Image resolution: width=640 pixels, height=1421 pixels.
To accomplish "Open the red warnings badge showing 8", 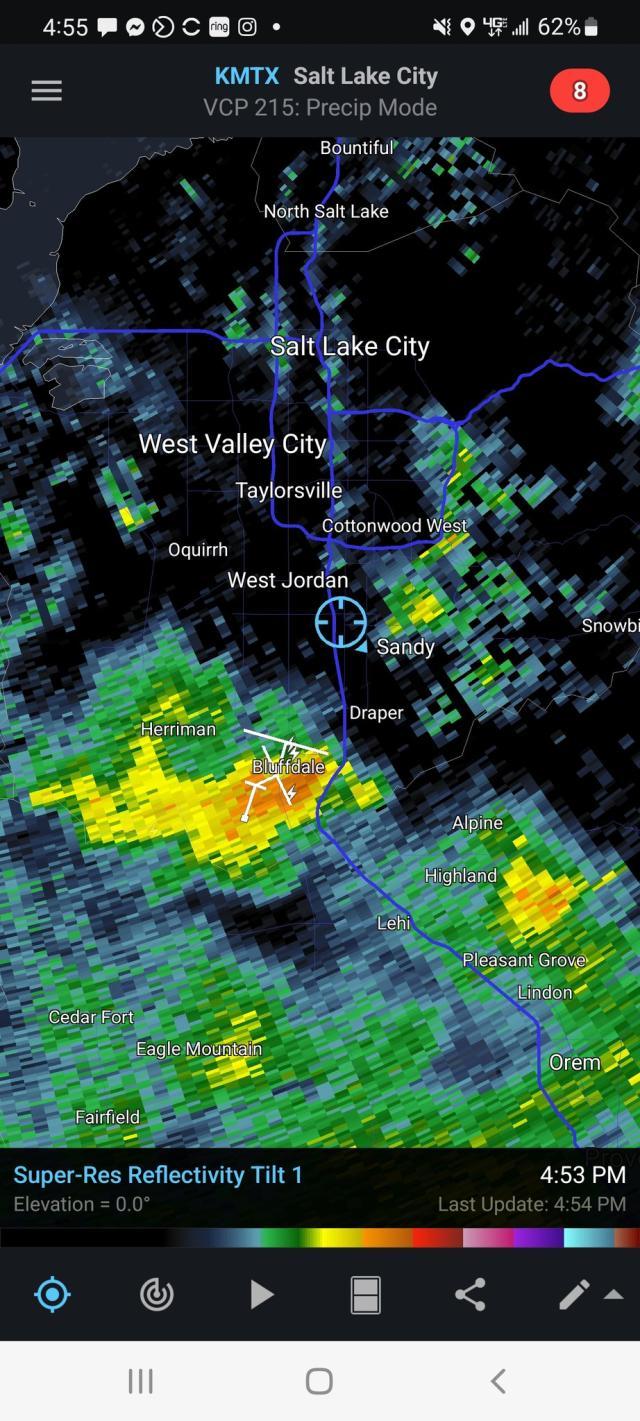I will 579,91.
